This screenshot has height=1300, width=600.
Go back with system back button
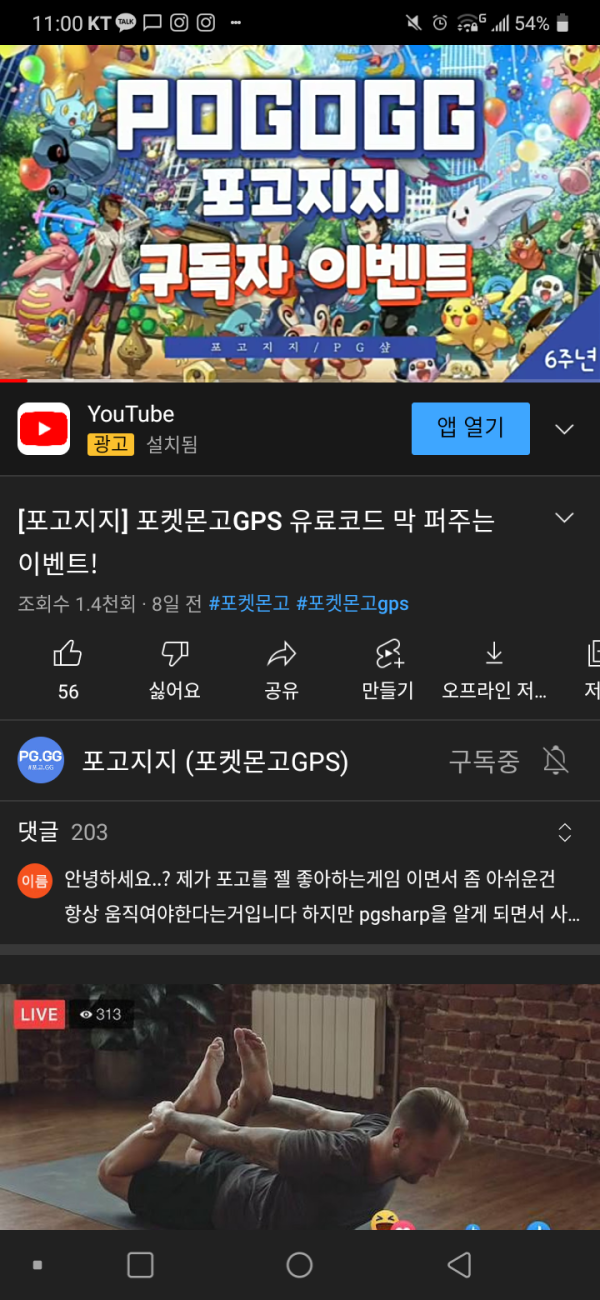[x=459, y=1265]
